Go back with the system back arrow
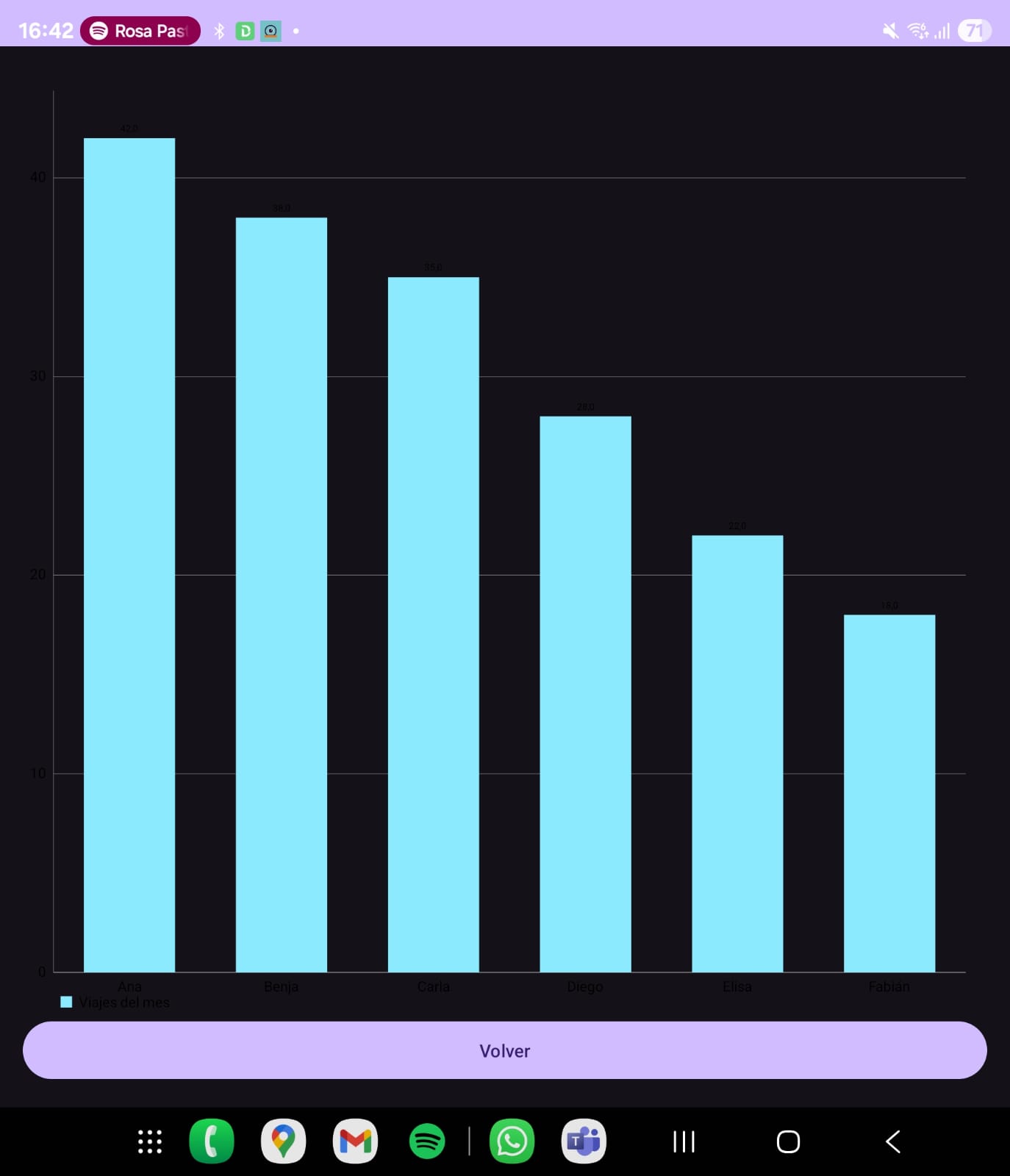 coord(892,1141)
